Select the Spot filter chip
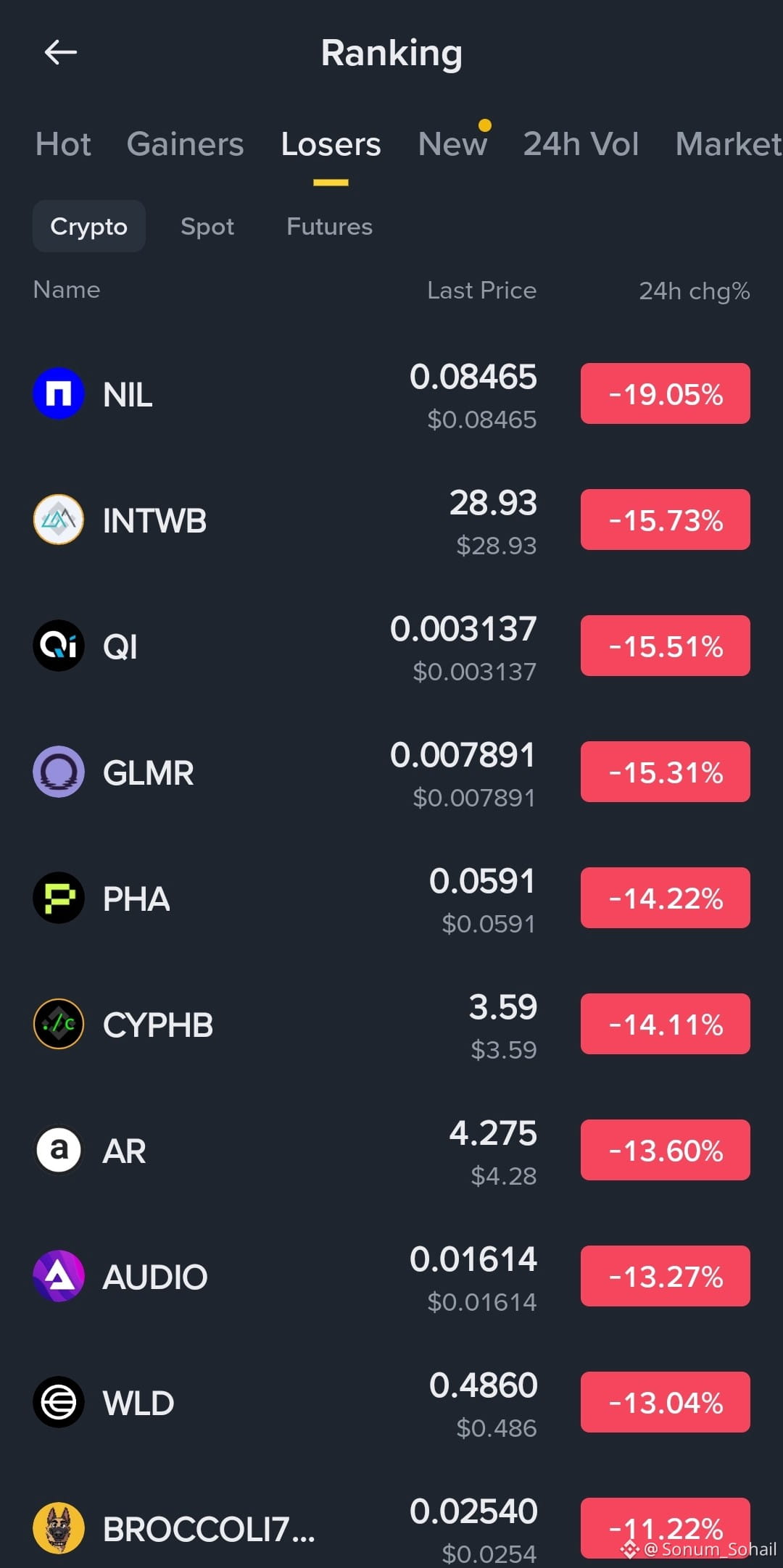The height and width of the screenshot is (1568, 783). point(207,227)
